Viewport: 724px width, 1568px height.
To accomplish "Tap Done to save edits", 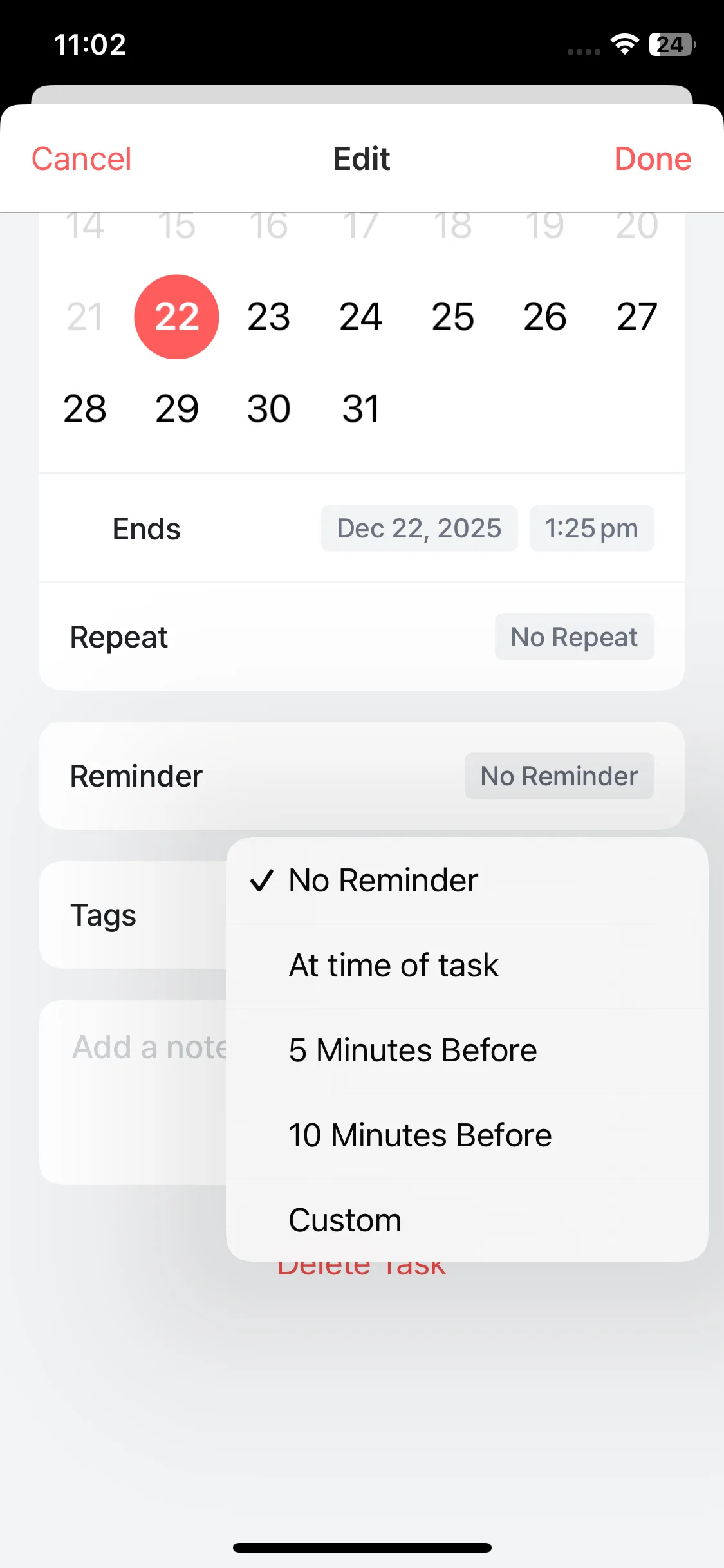I will (652, 159).
